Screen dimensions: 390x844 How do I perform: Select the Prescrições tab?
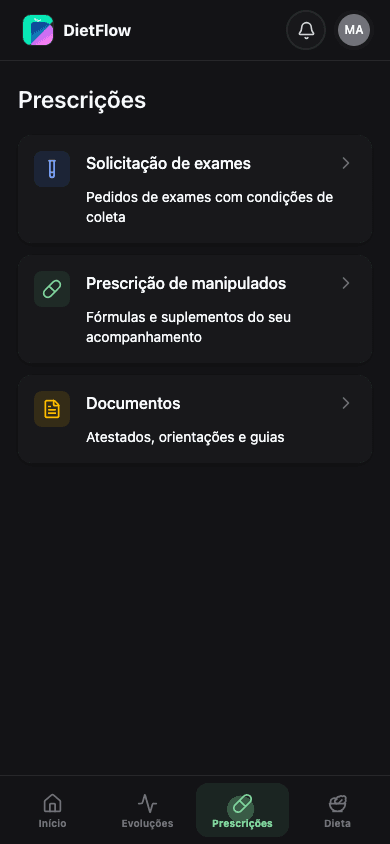coord(242,810)
